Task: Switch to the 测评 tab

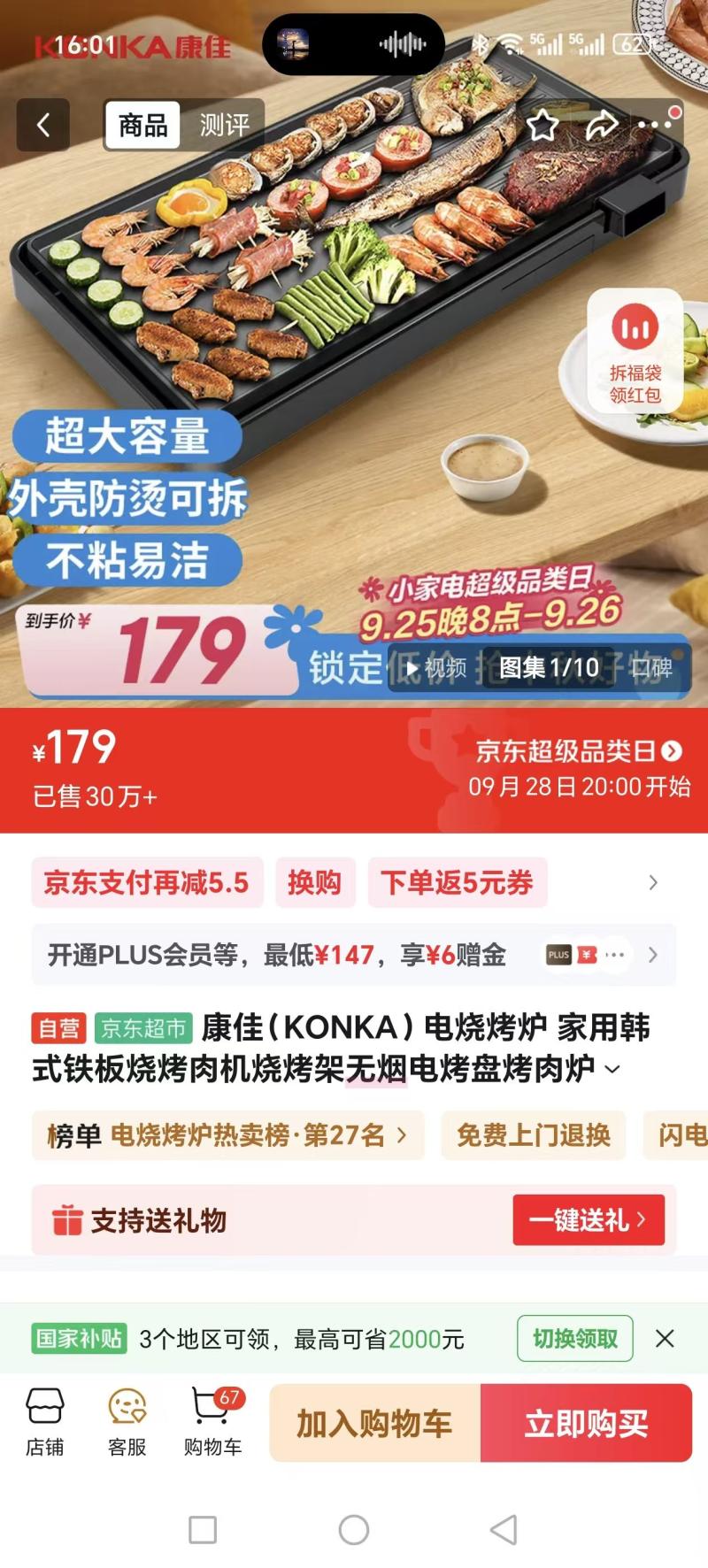Action: point(224,126)
